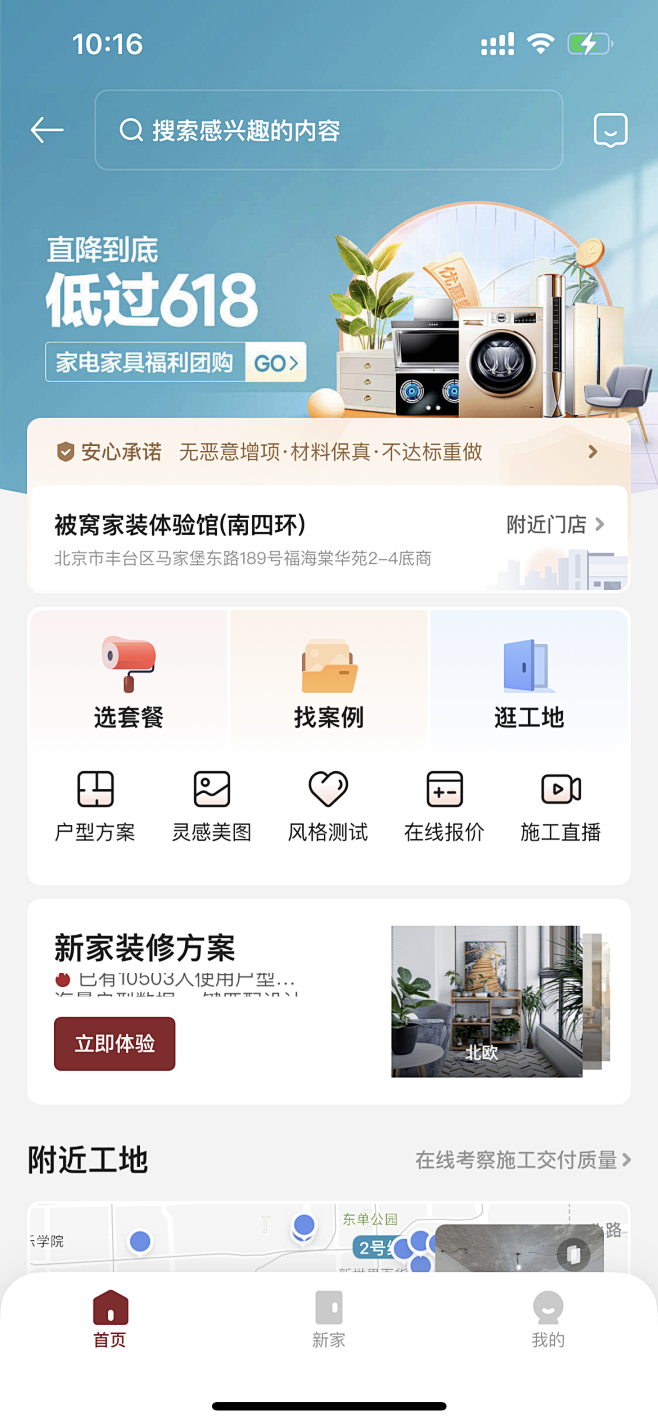Switch to the 新家 tab
Image resolution: width=658 pixels, height=1424 pixels.
pyautogui.click(x=329, y=1320)
